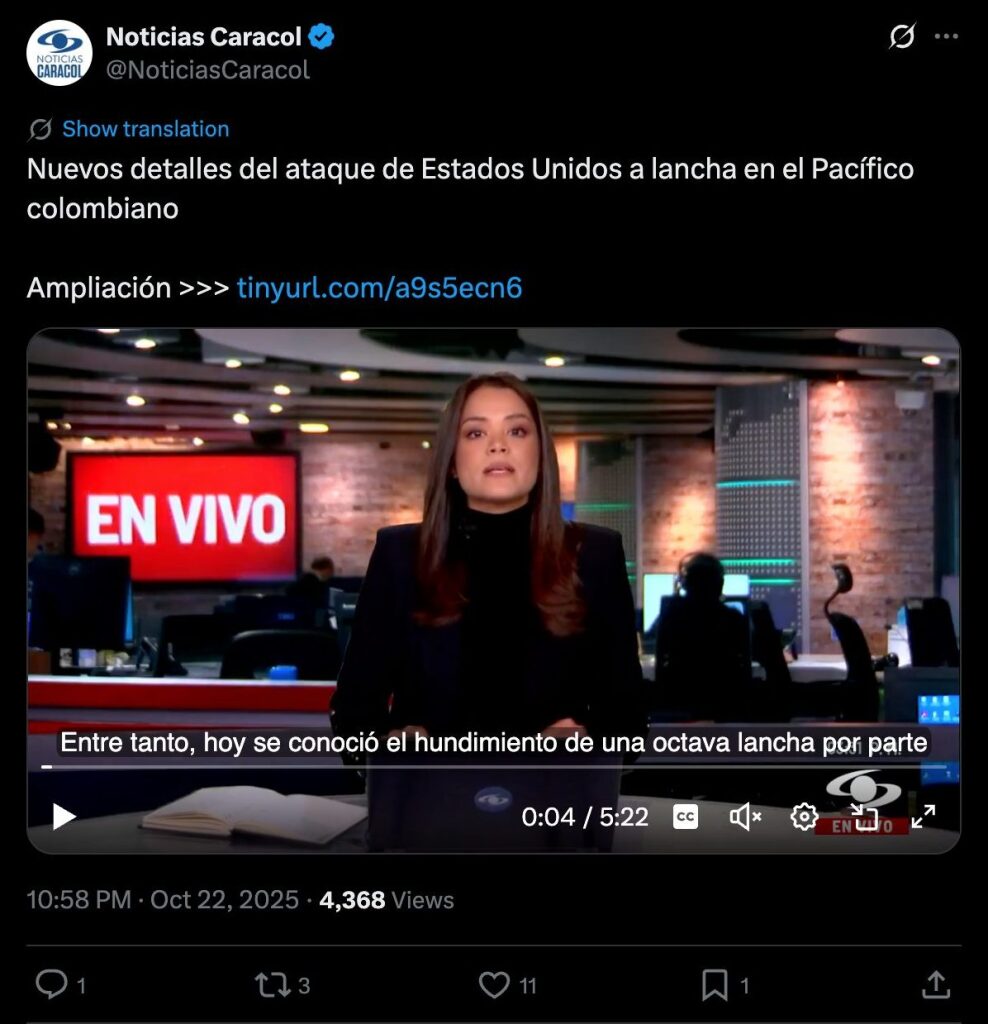This screenshot has width=988, height=1024.
Task: Share the post
Action: [935, 985]
